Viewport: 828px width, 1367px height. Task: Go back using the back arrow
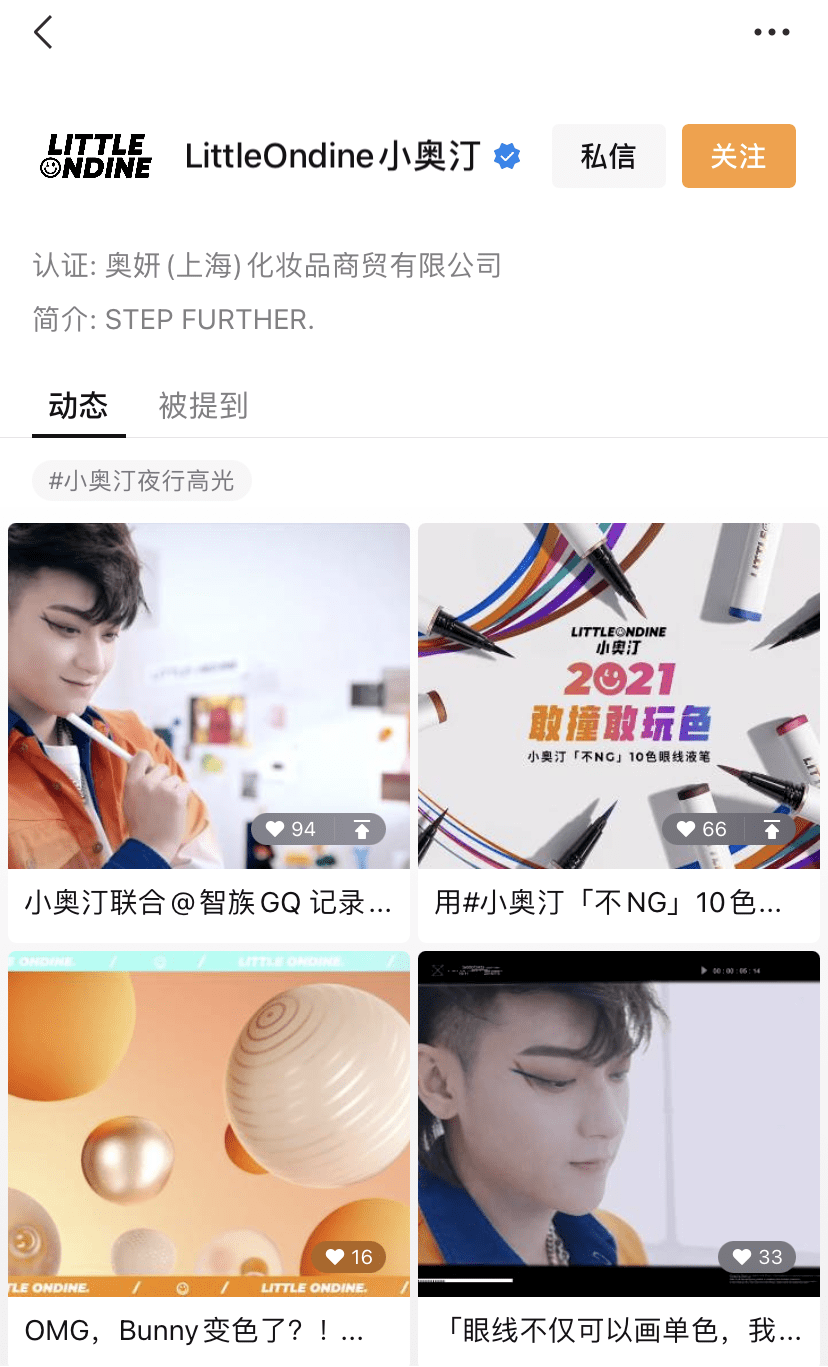(x=43, y=32)
